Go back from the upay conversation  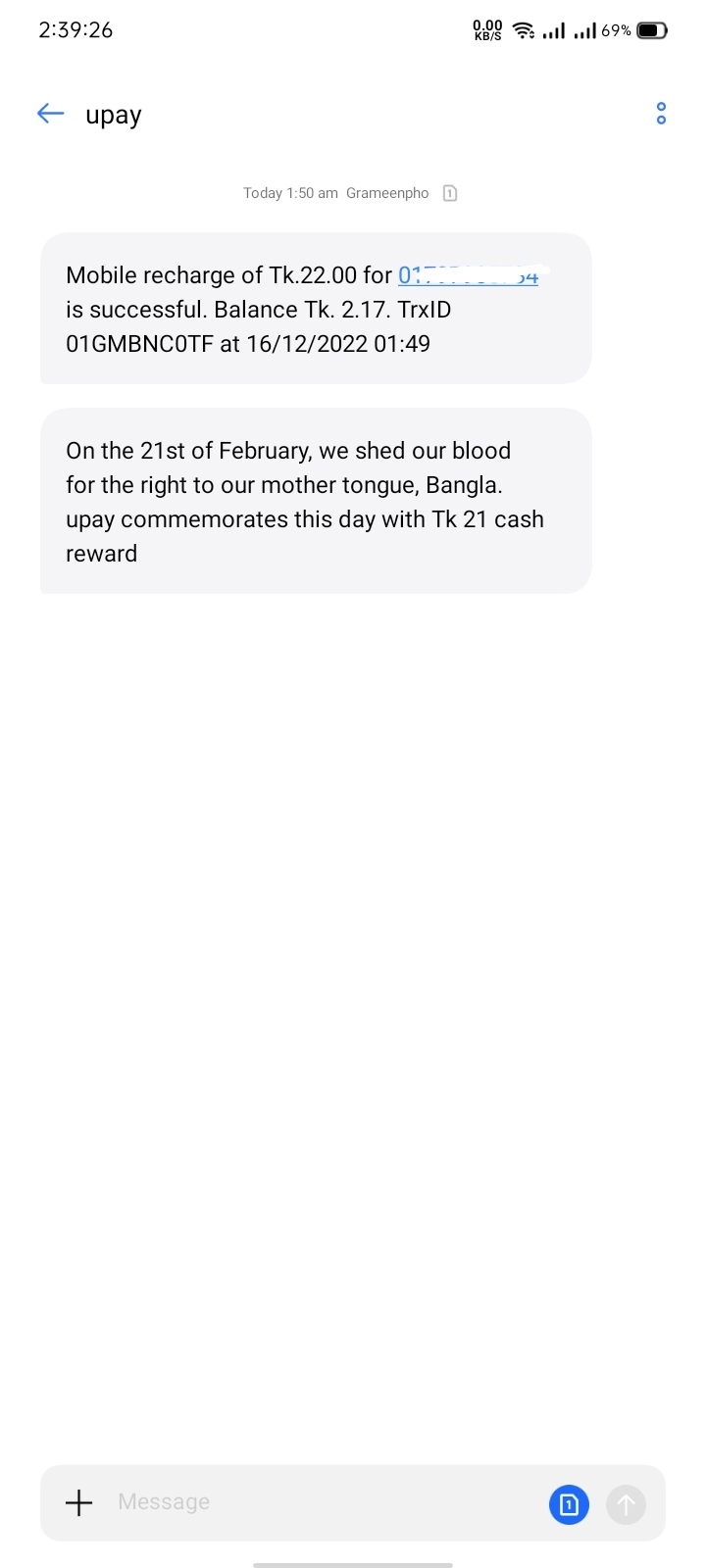pos(50,114)
